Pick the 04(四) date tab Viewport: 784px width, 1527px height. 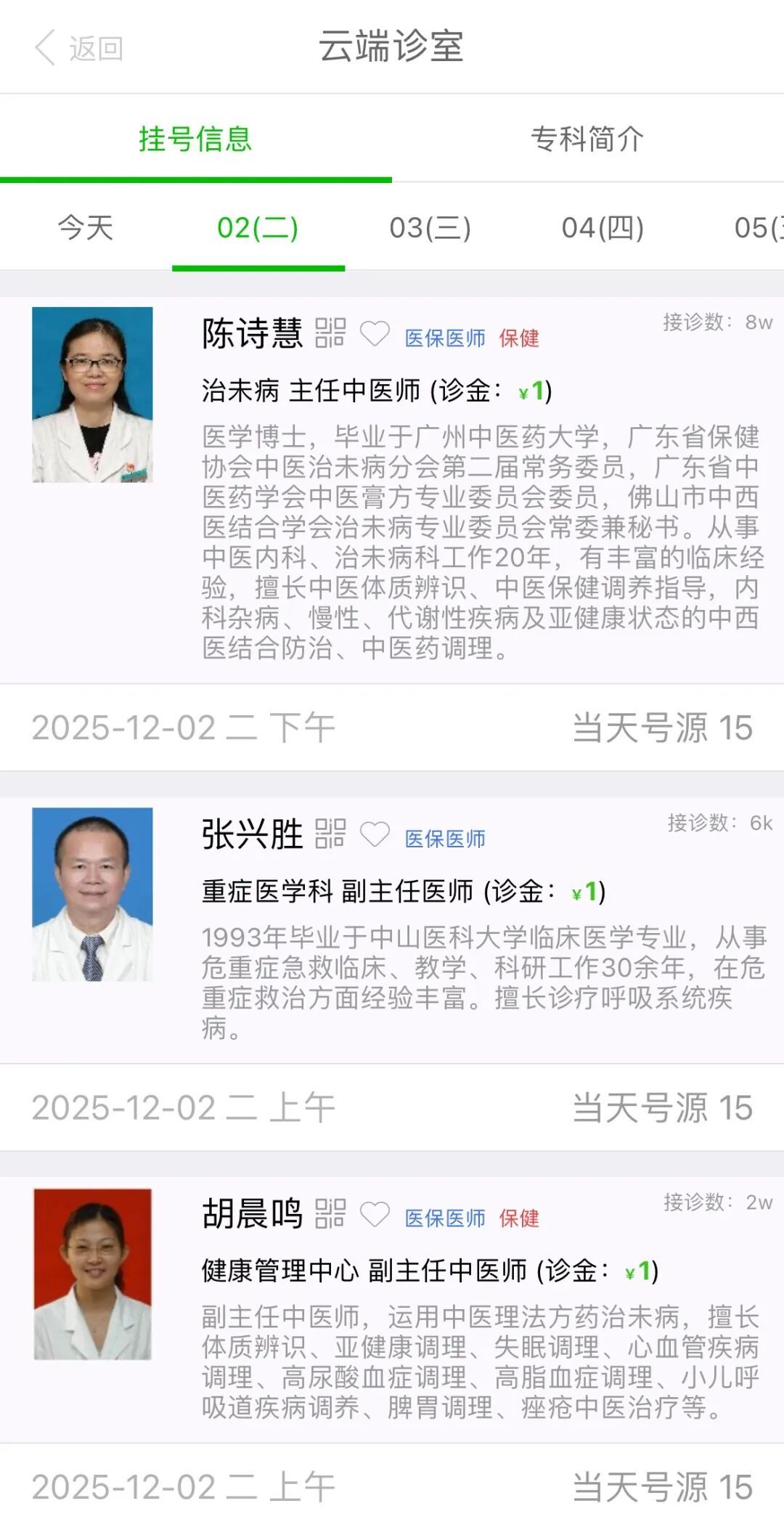tap(603, 228)
